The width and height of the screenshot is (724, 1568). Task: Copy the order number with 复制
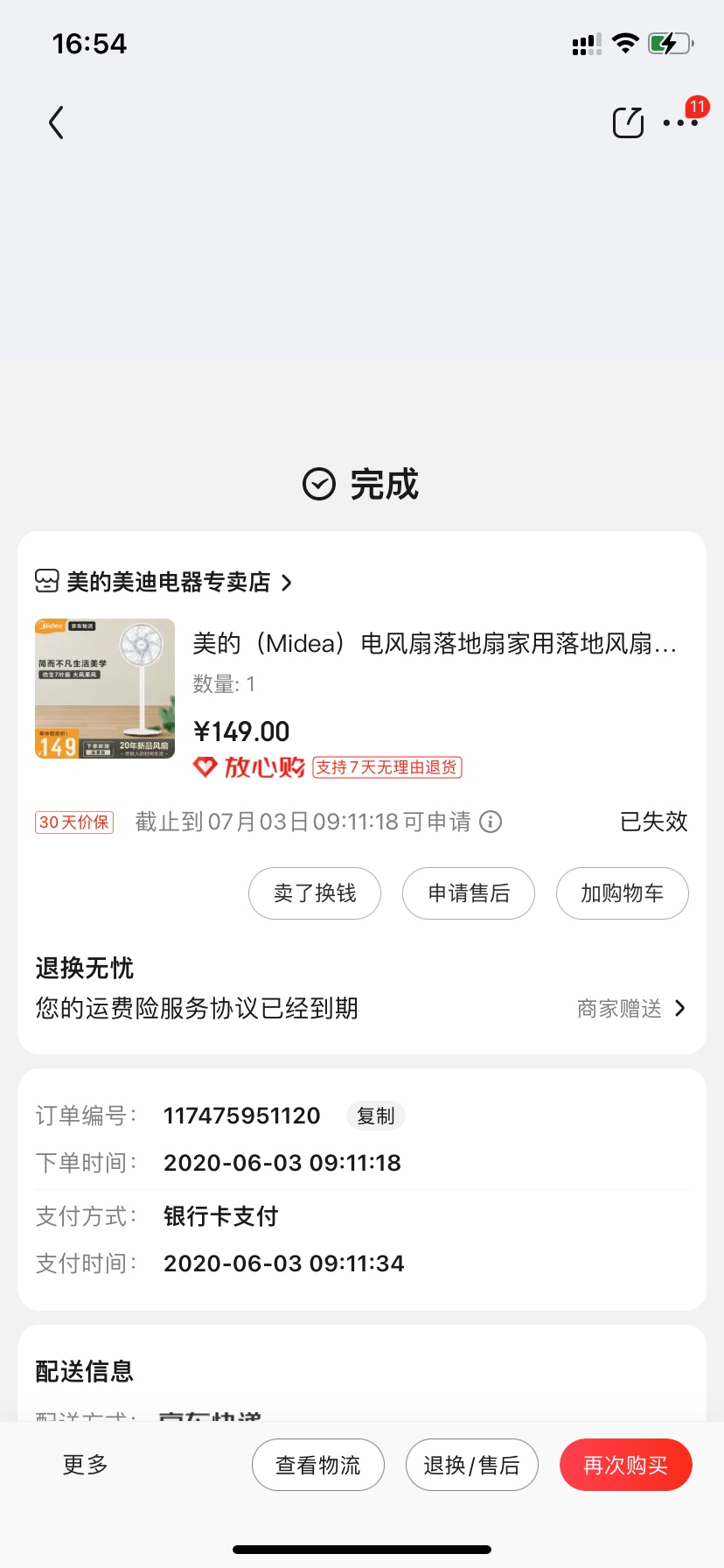click(376, 1116)
